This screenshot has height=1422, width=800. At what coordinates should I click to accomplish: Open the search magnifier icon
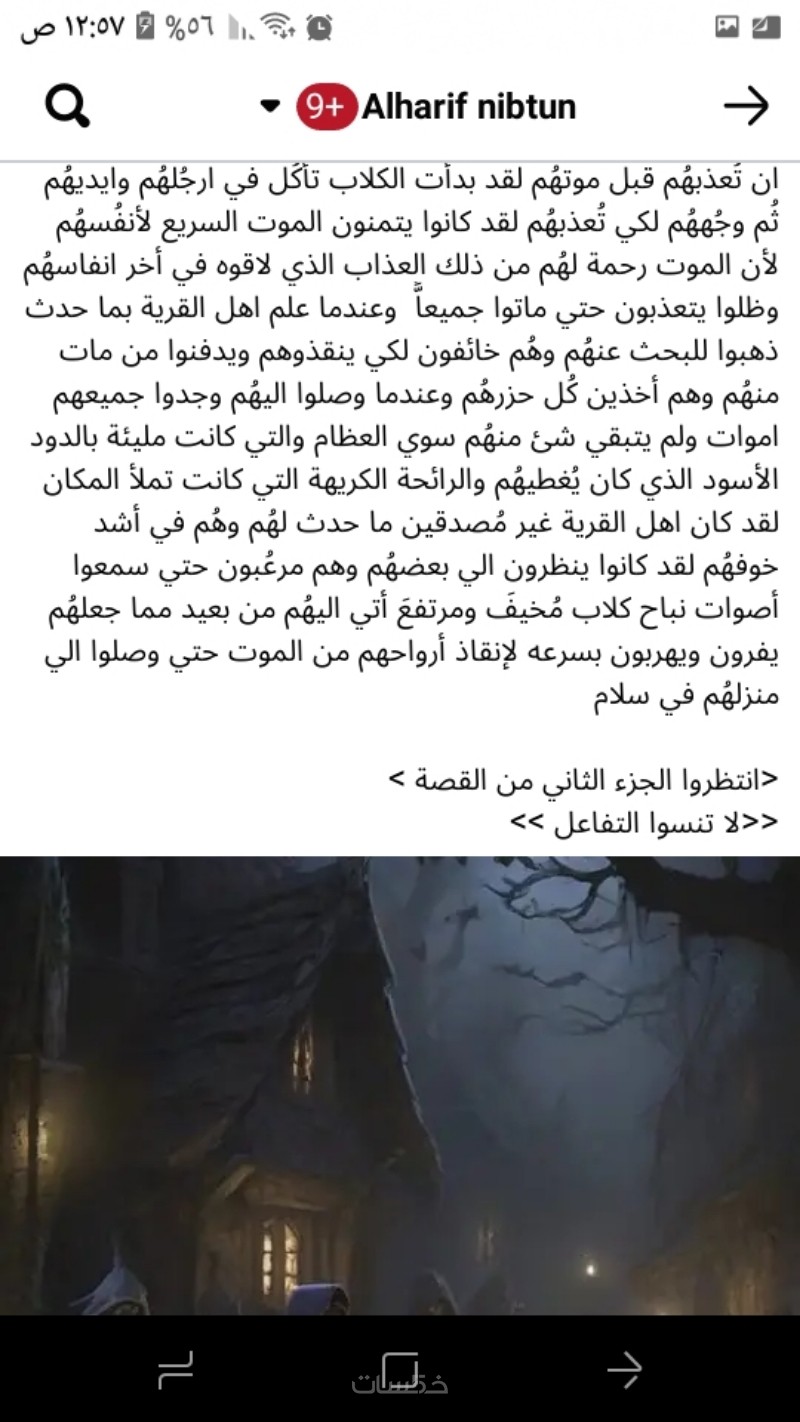(67, 106)
